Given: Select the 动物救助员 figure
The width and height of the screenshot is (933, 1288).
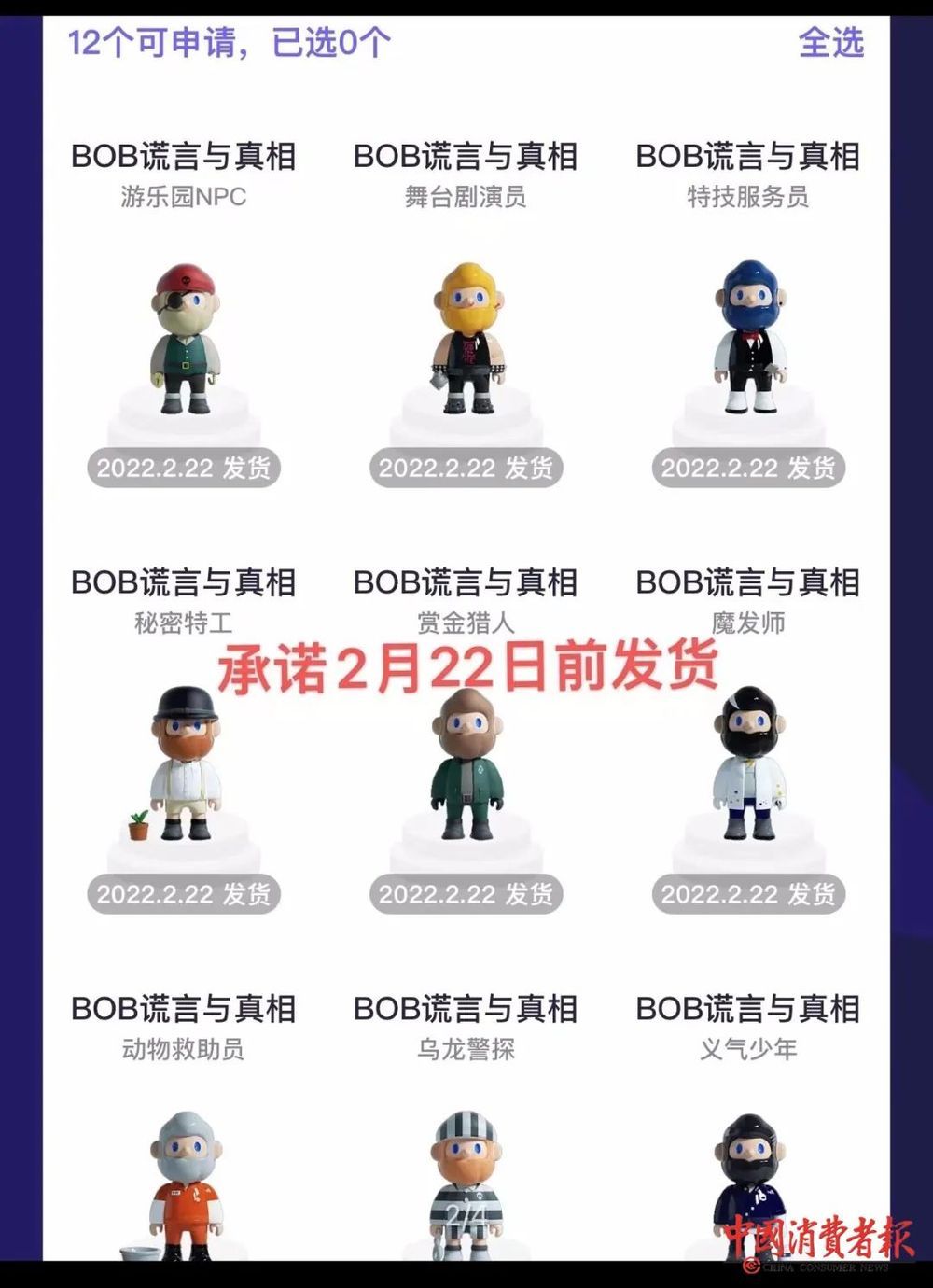Looking at the screenshot, I should click(185, 1185).
